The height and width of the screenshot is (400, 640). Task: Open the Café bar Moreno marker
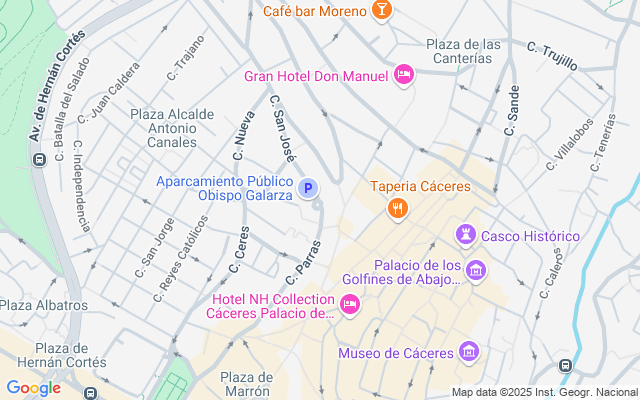pyautogui.click(x=381, y=11)
